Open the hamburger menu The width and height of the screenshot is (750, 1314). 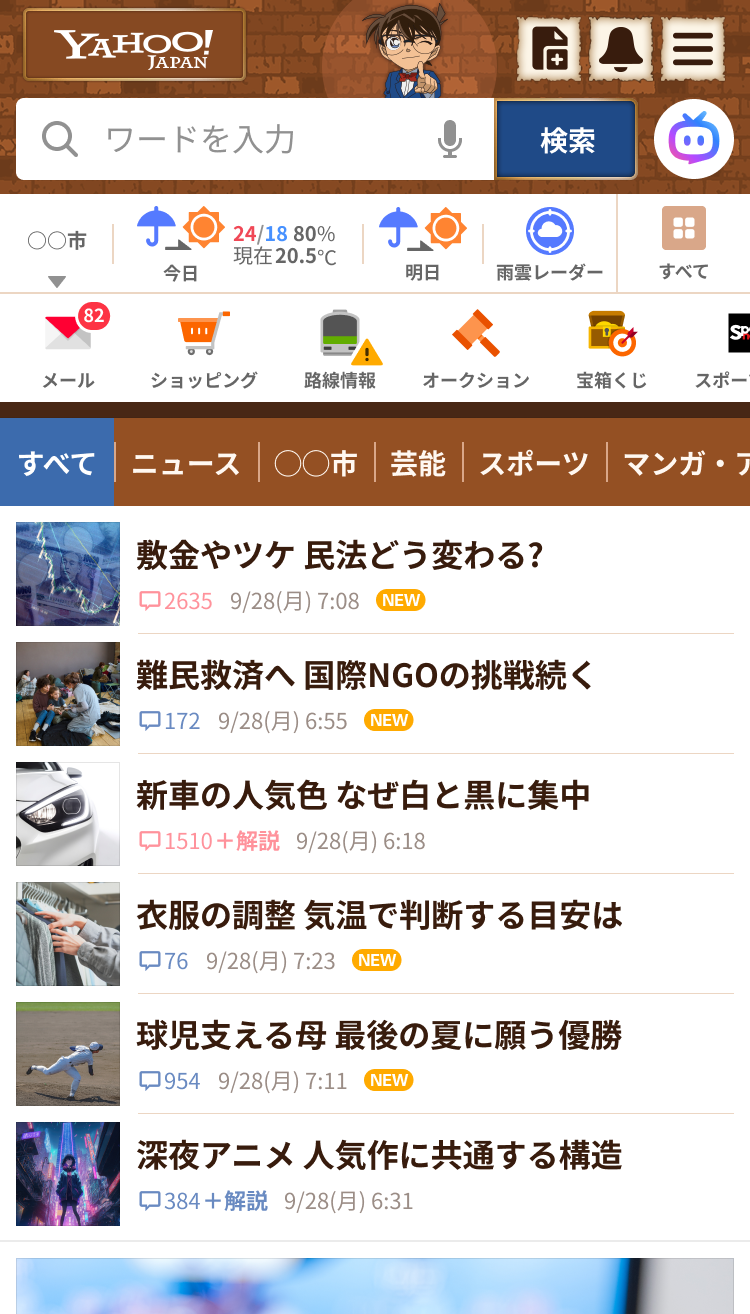[693, 48]
